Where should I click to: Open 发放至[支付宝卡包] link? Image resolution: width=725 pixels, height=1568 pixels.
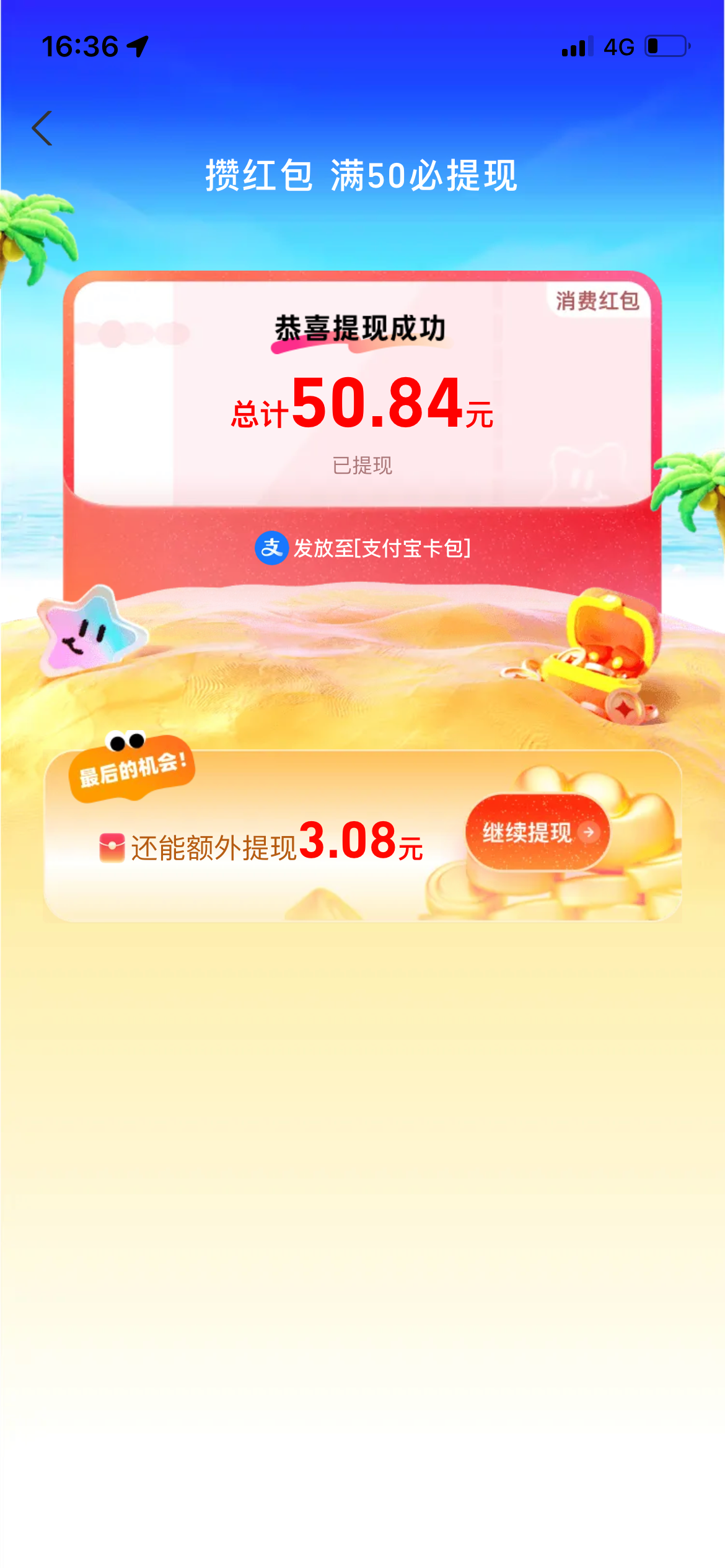point(363,548)
